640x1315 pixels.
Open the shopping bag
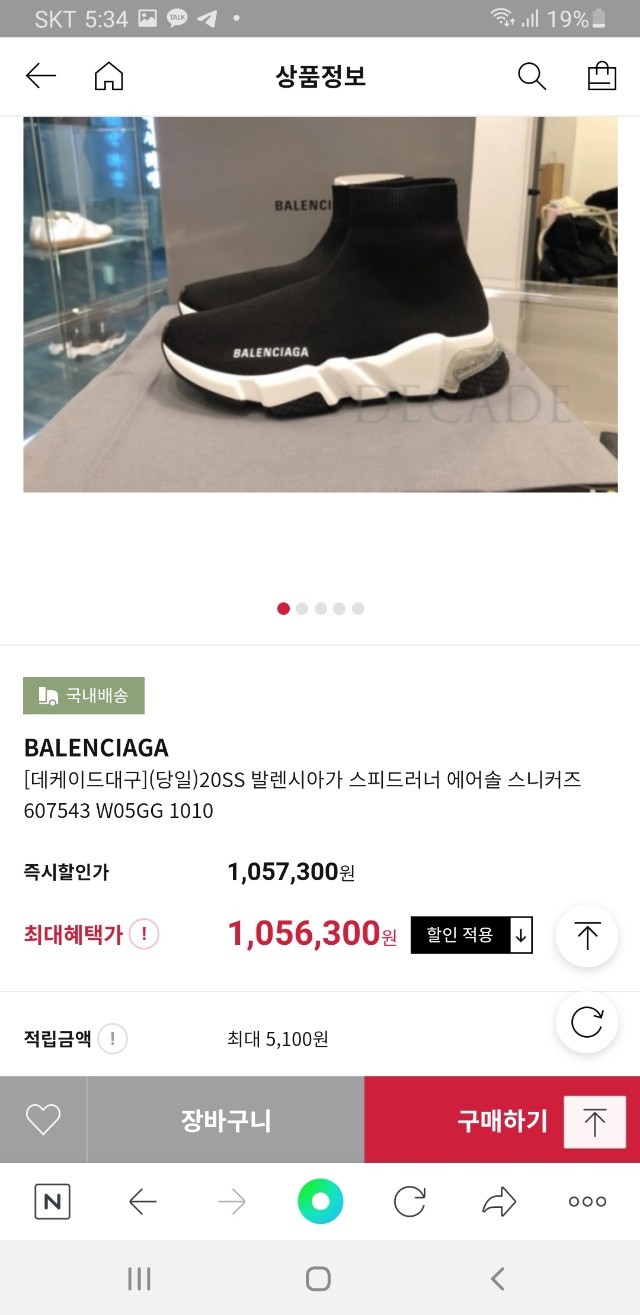coord(601,76)
